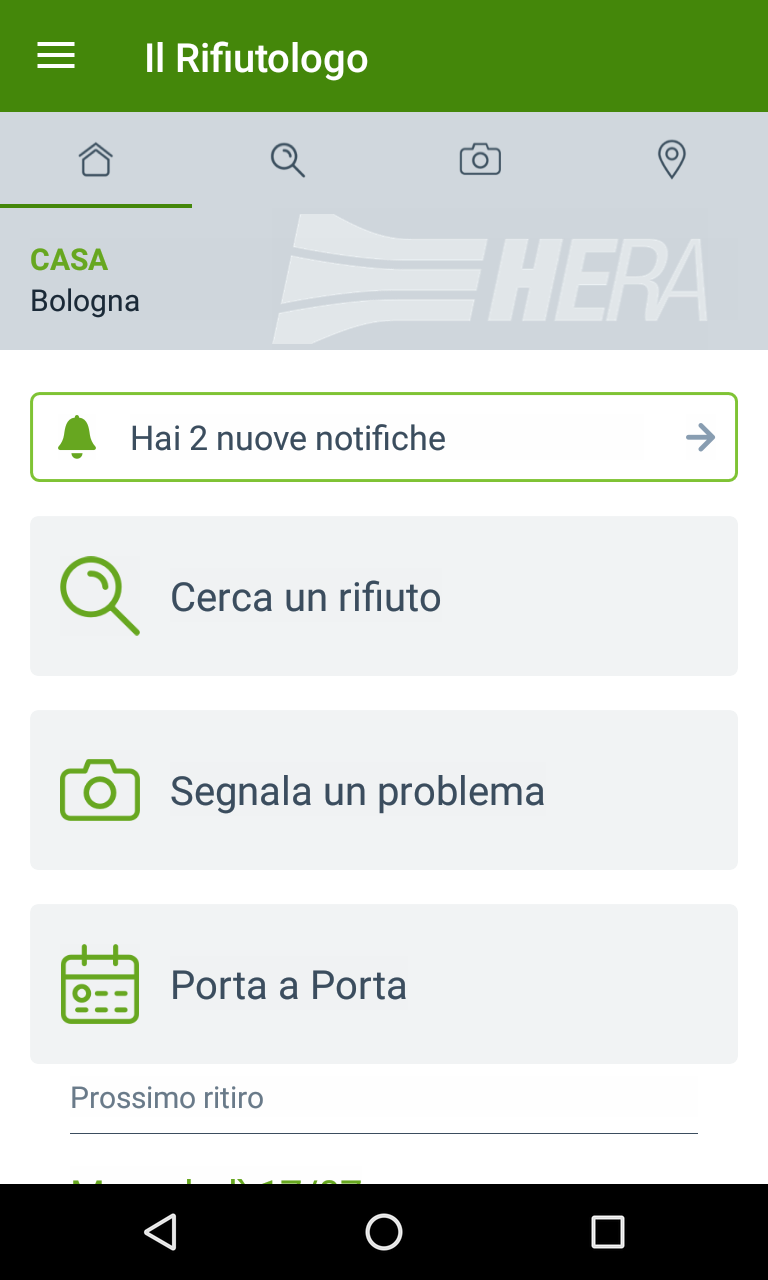Tap the system back button
The height and width of the screenshot is (1280, 768).
click(160, 1232)
